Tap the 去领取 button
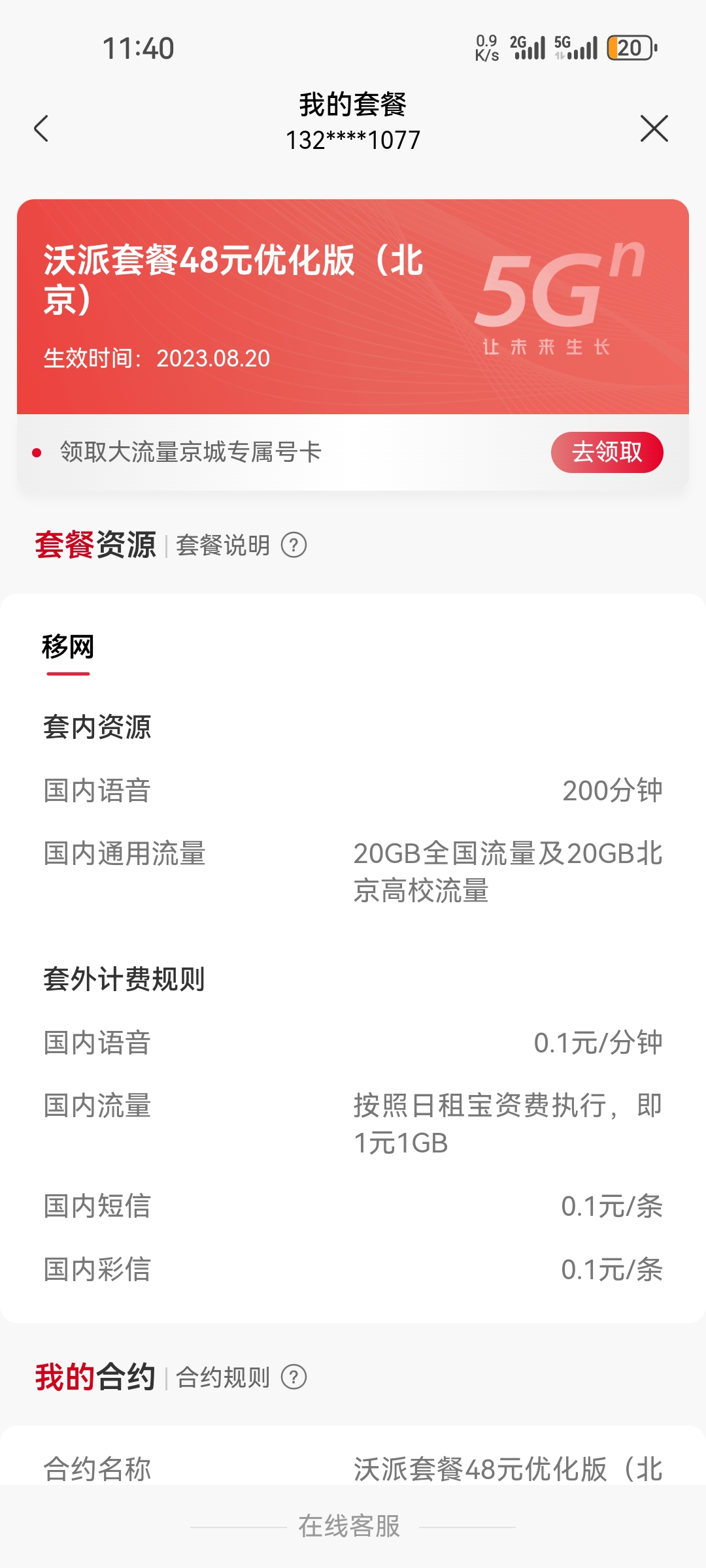706x1568 pixels. pyautogui.click(x=607, y=452)
